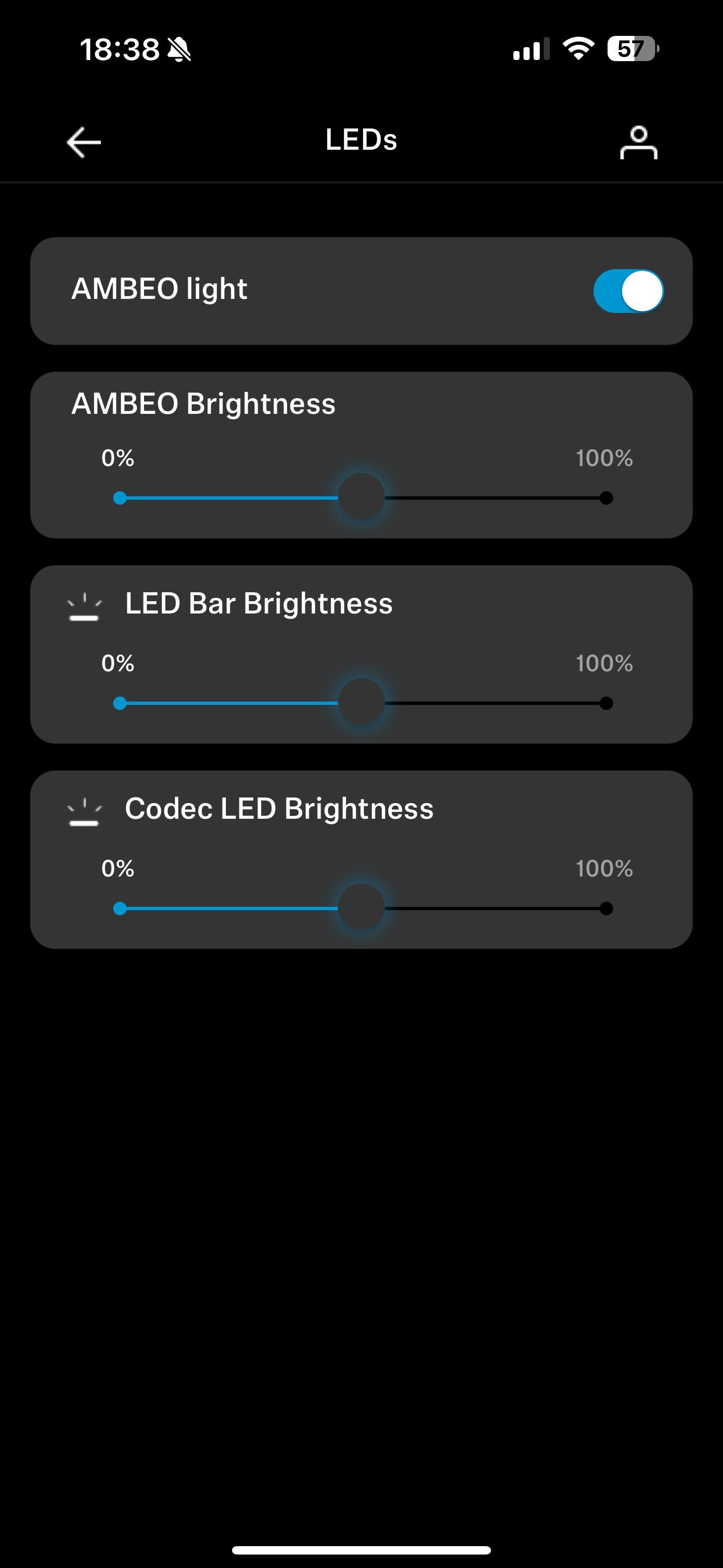
Task: Open the user profile icon
Action: (x=638, y=142)
